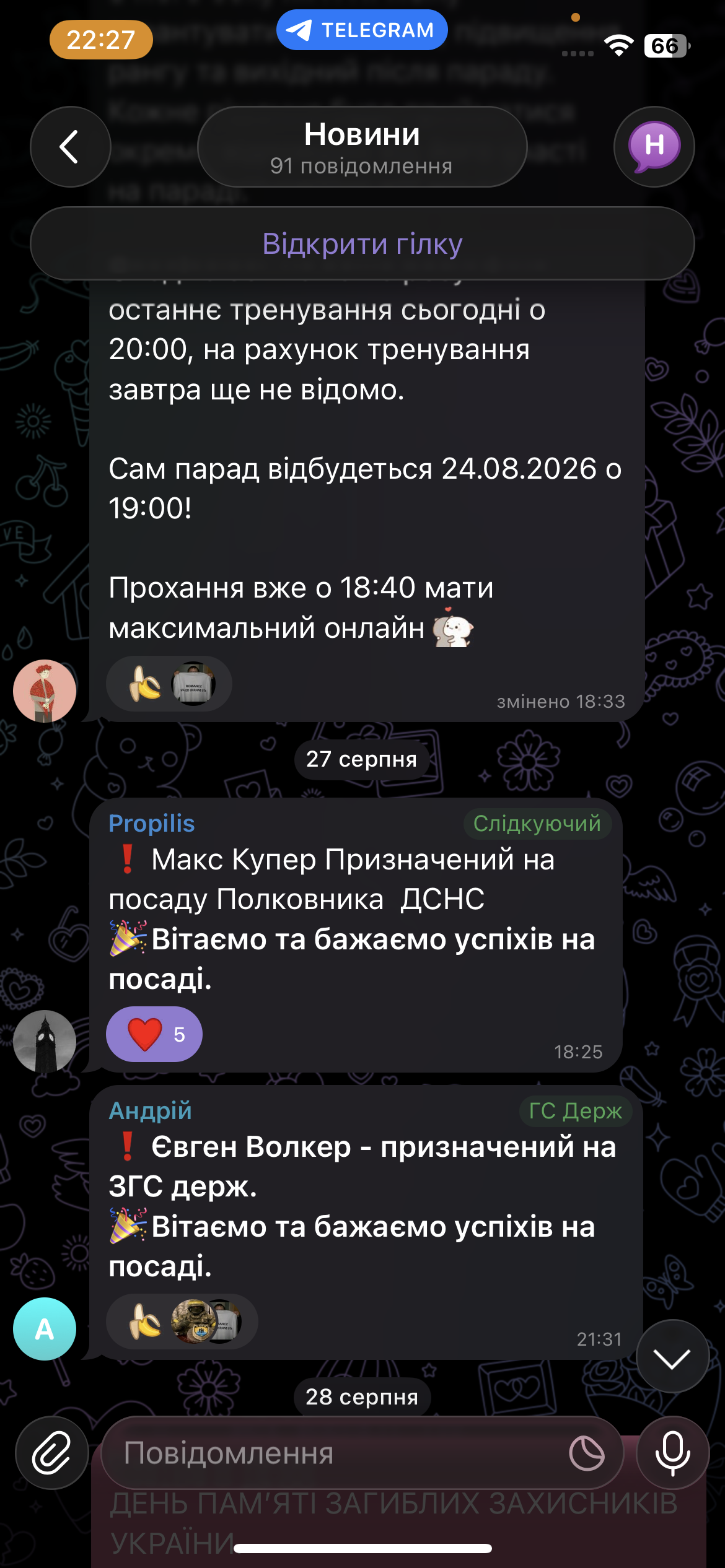Open the Новини topic info header
The width and height of the screenshot is (725, 1568).
coord(362,147)
